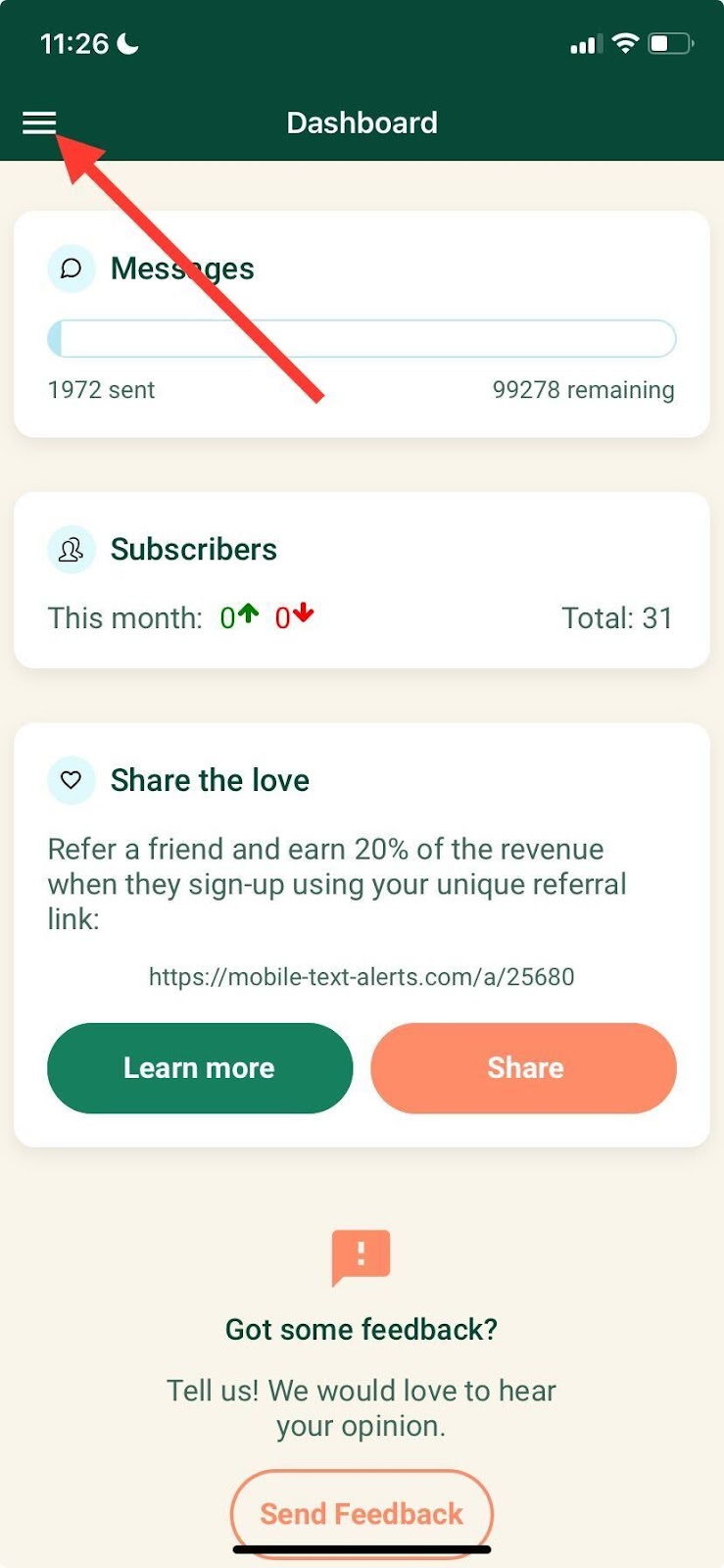Open the mobile-text-alerts referral link
The height and width of the screenshot is (1568, 724).
coord(362,976)
